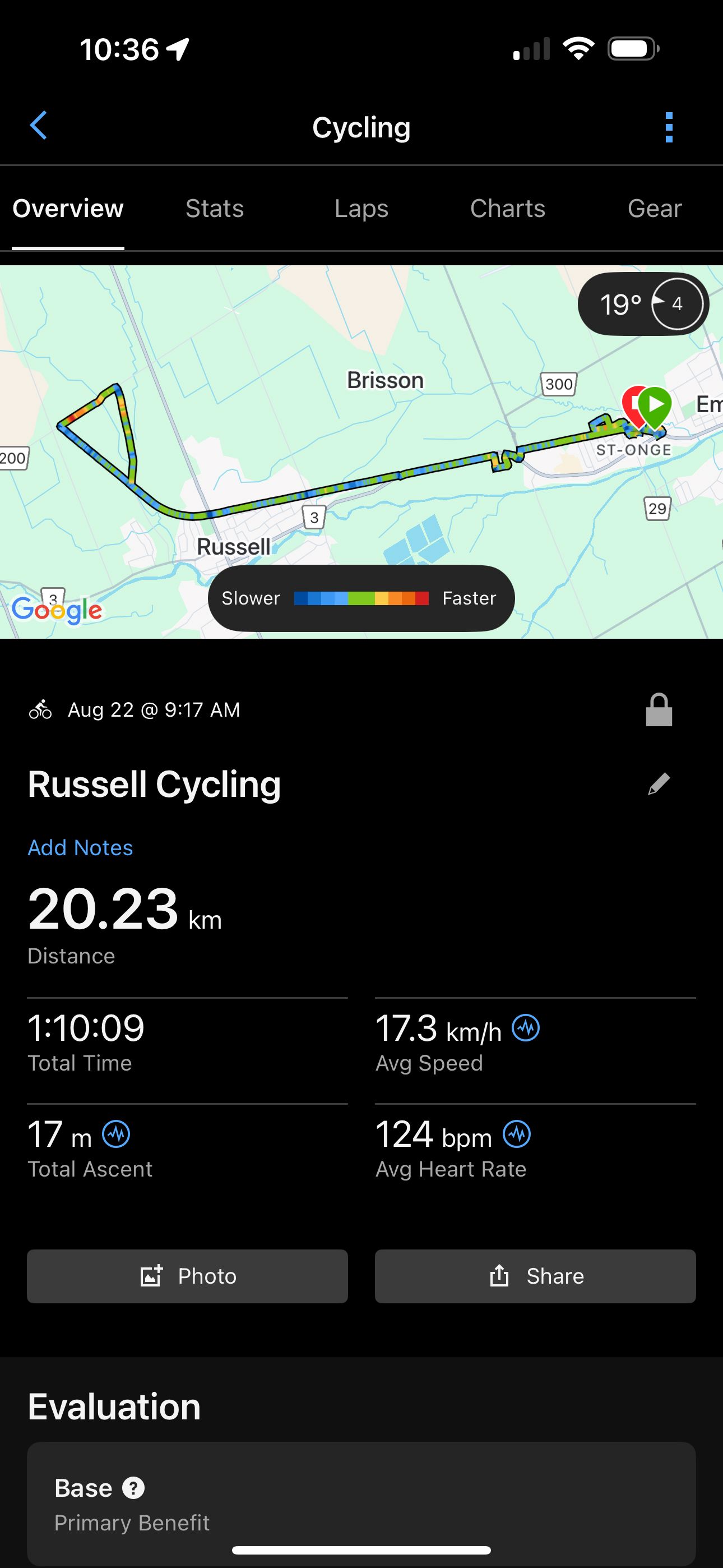
Task: Open the Total Ascent chart icon
Action: pos(116,1134)
